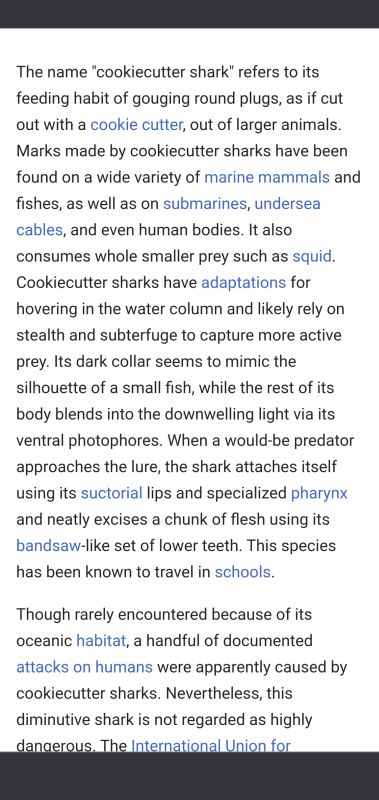This screenshot has height=800, width=379.
Task: Open the International Union for link
Action: pyautogui.click(x=211, y=745)
